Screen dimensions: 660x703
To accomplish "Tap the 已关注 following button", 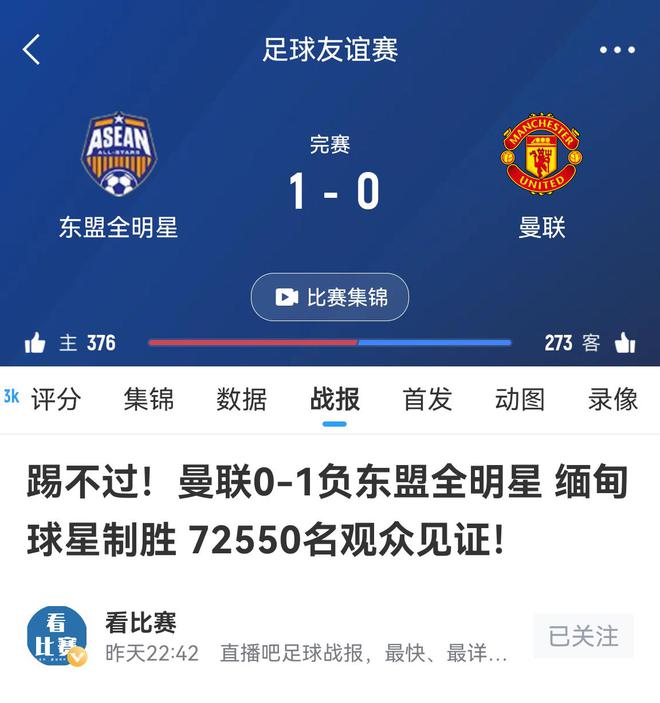I will (583, 636).
